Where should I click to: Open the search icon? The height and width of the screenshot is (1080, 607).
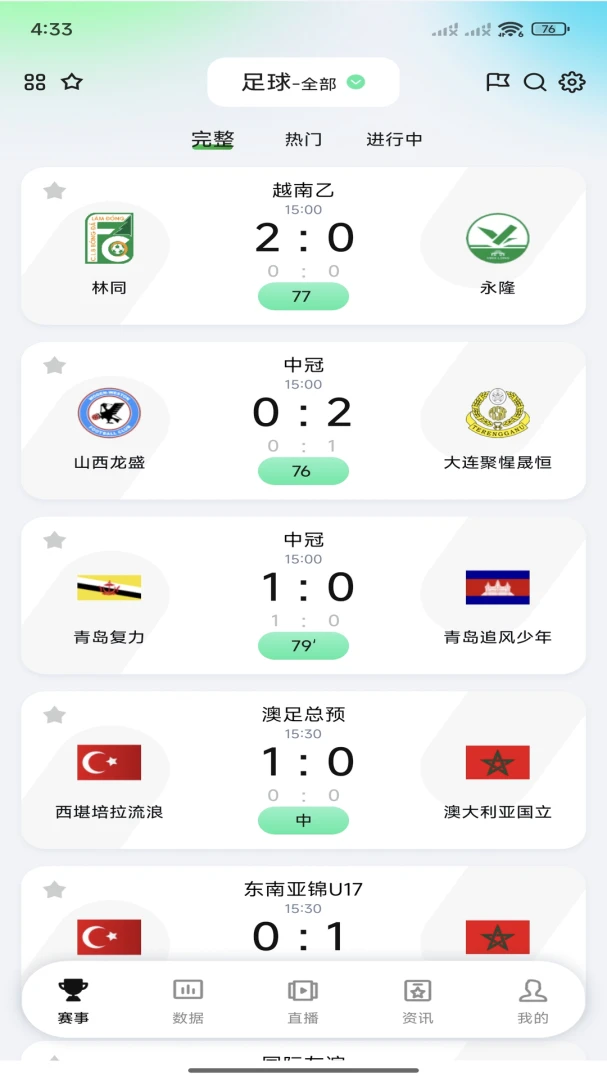pos(535,82)
